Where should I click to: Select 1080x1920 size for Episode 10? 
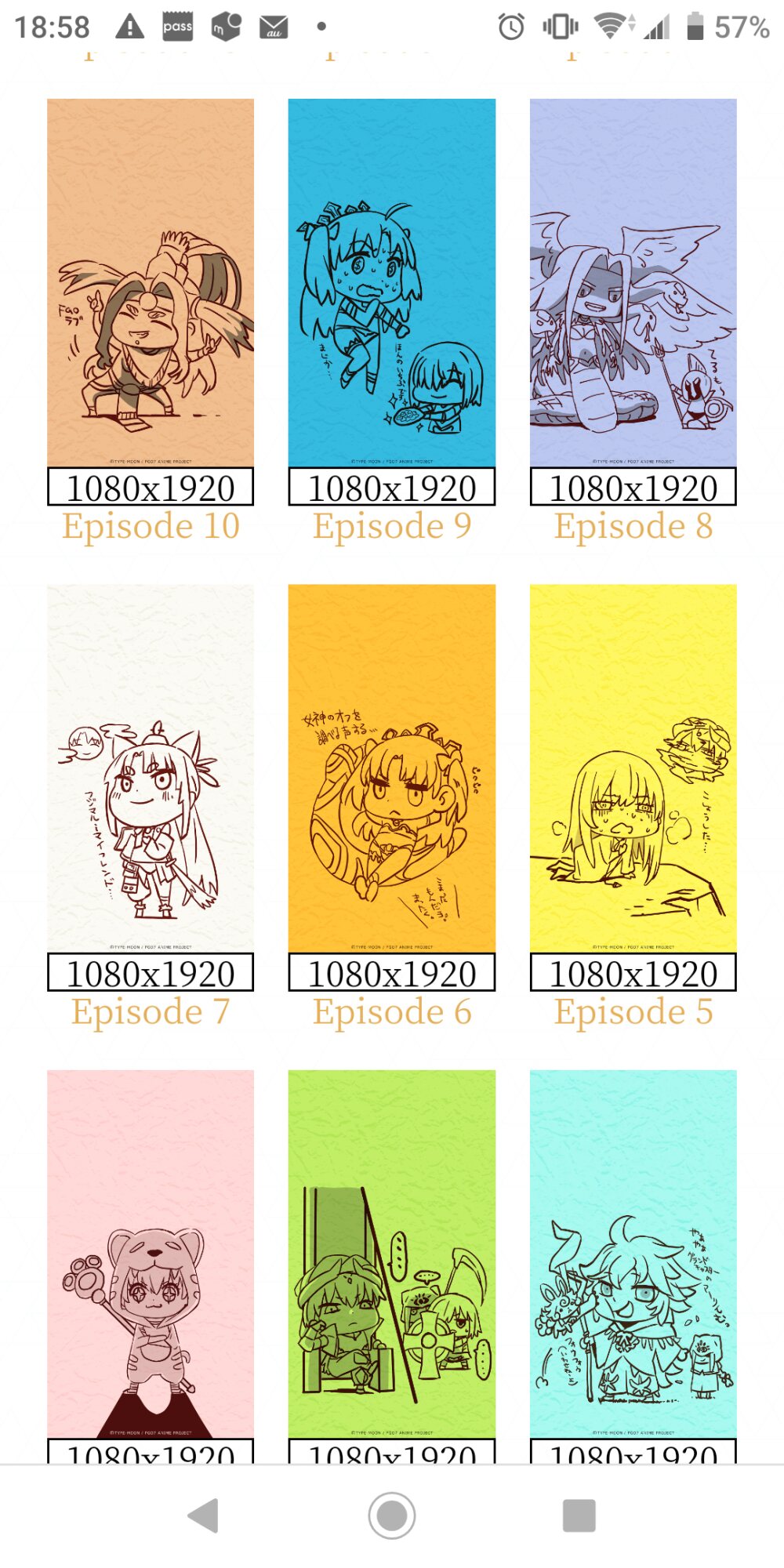(x=151, y=488)
